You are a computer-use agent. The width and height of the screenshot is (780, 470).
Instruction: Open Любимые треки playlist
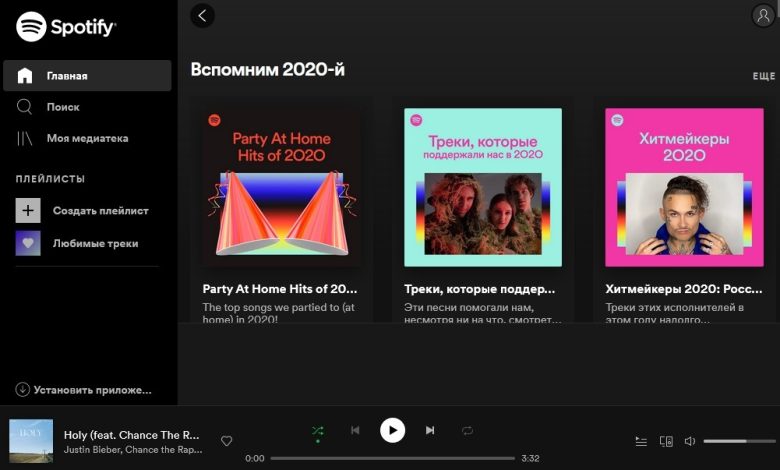click(95, 243)
